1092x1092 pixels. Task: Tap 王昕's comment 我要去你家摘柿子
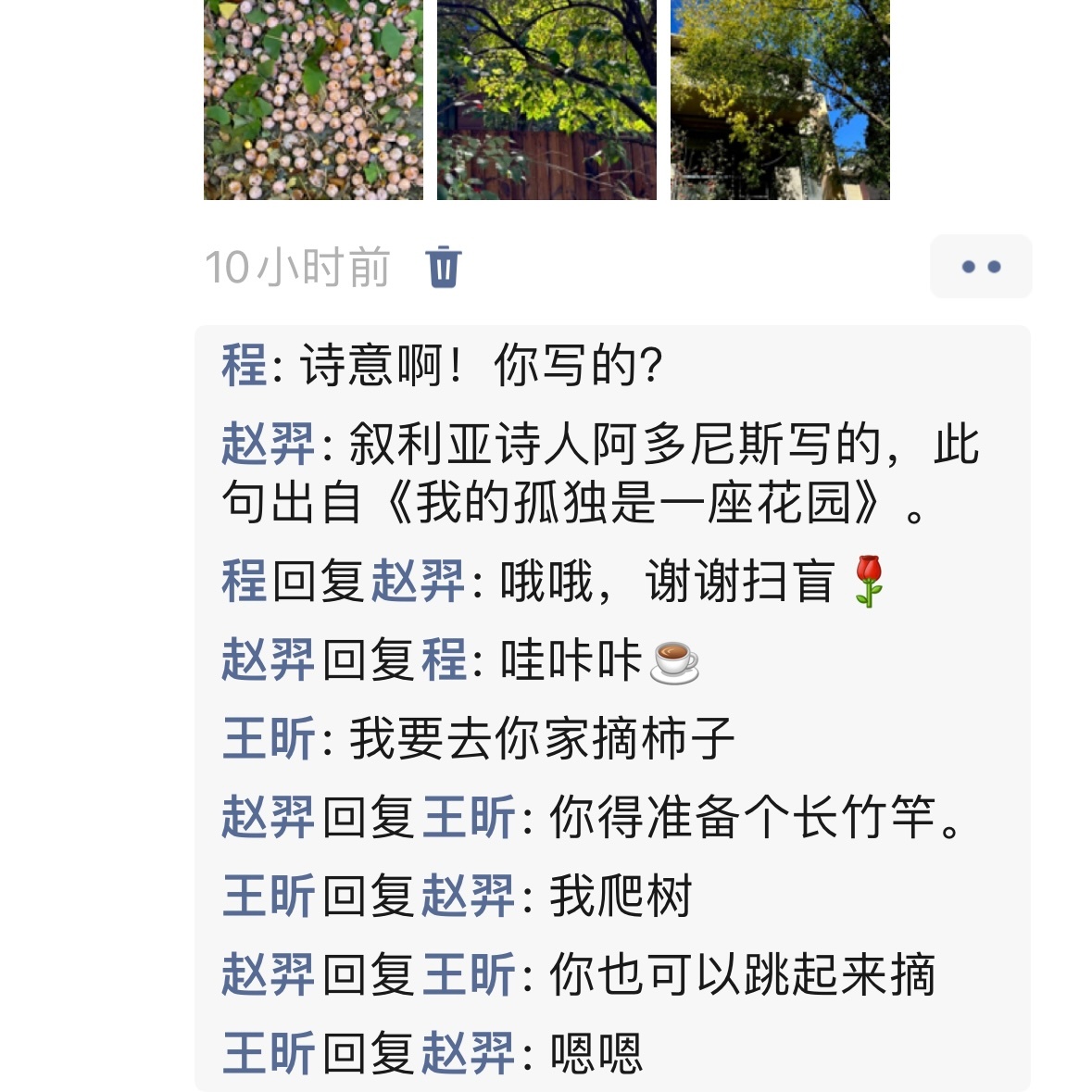(542, 739)
